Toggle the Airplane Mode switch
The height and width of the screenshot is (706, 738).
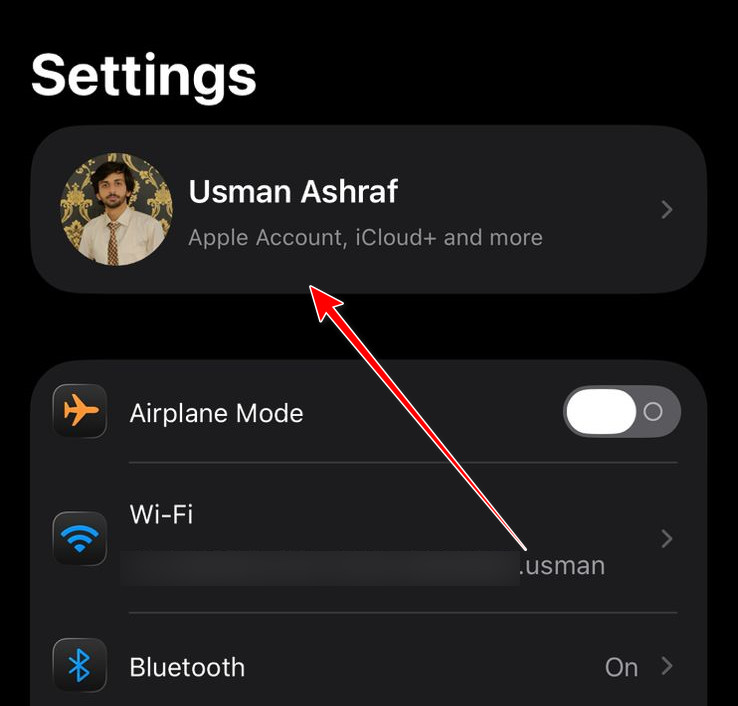pos(621,412)
